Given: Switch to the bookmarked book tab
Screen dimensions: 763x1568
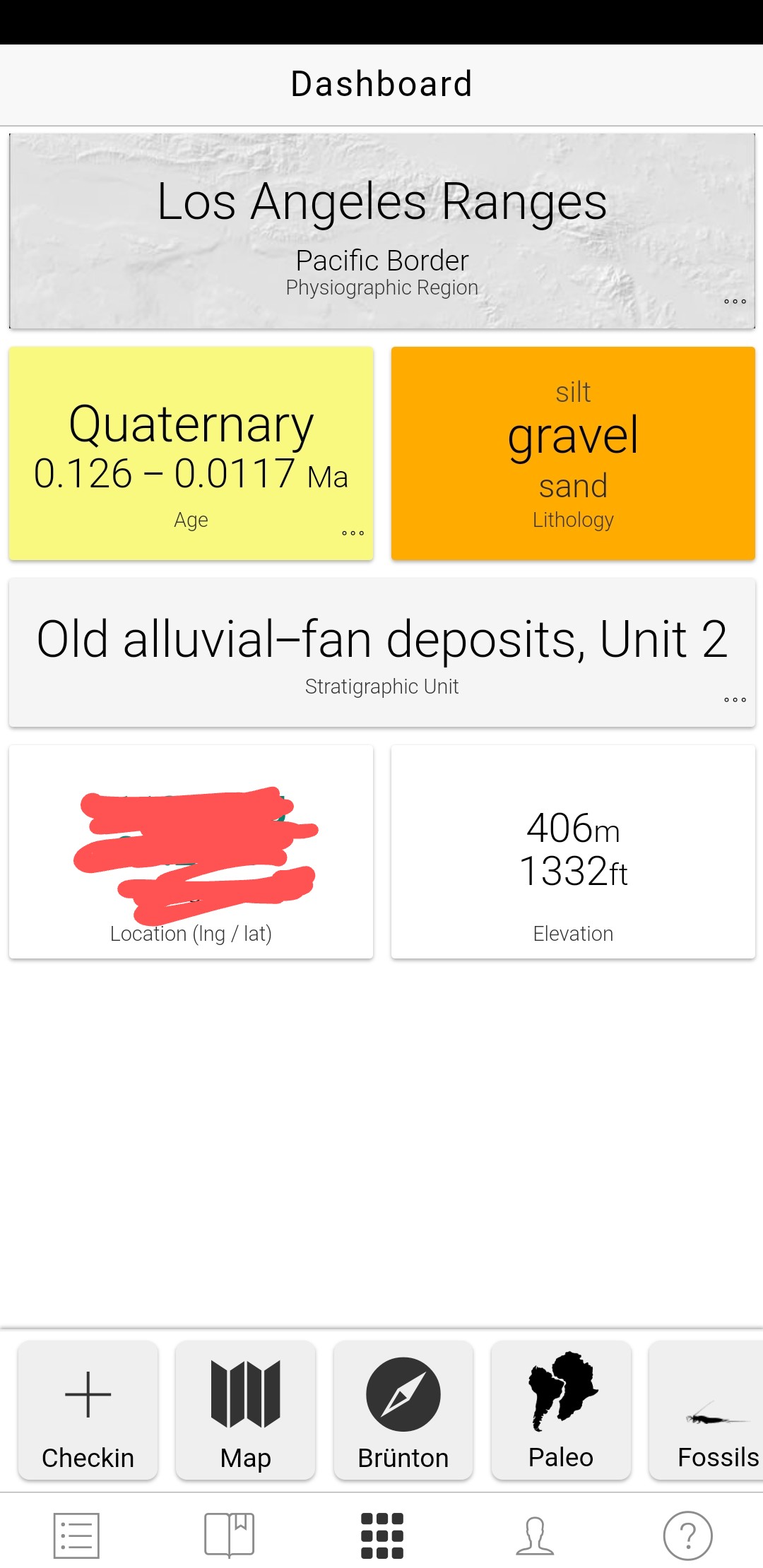Looking at the screenshot, I should 229,1535.
